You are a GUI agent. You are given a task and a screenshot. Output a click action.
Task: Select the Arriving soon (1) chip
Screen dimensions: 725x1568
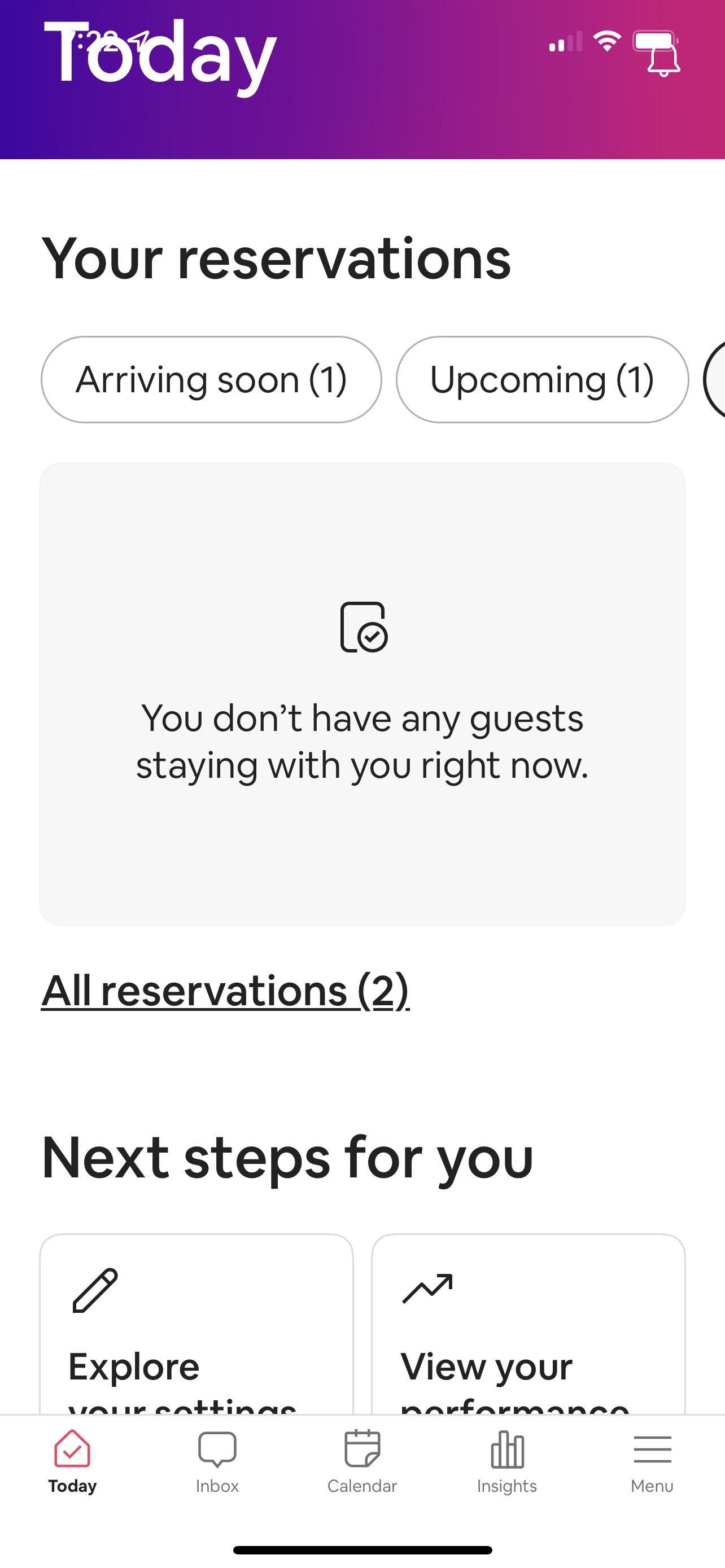[211, 380]
